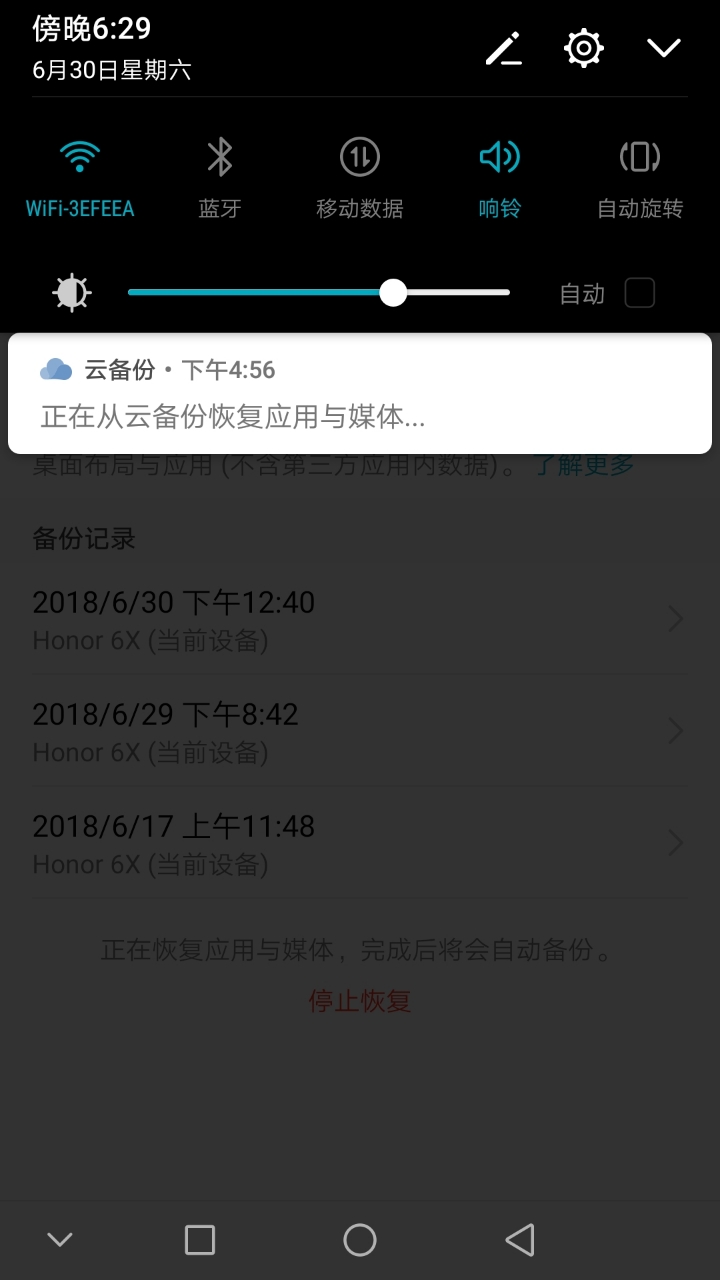Expand the 2018/6/17 backup record
The height and width of the screenshot is (1280, 720).
pos(360,842)
